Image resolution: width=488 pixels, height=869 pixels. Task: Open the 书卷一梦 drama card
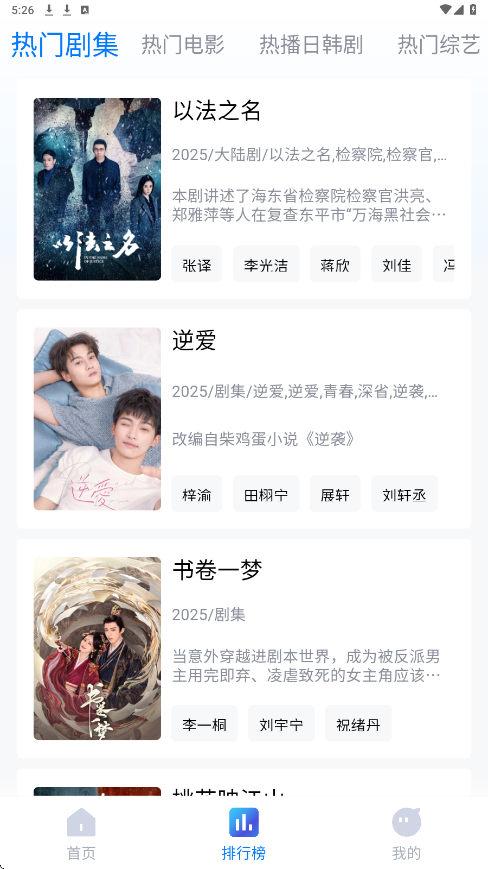244,648
